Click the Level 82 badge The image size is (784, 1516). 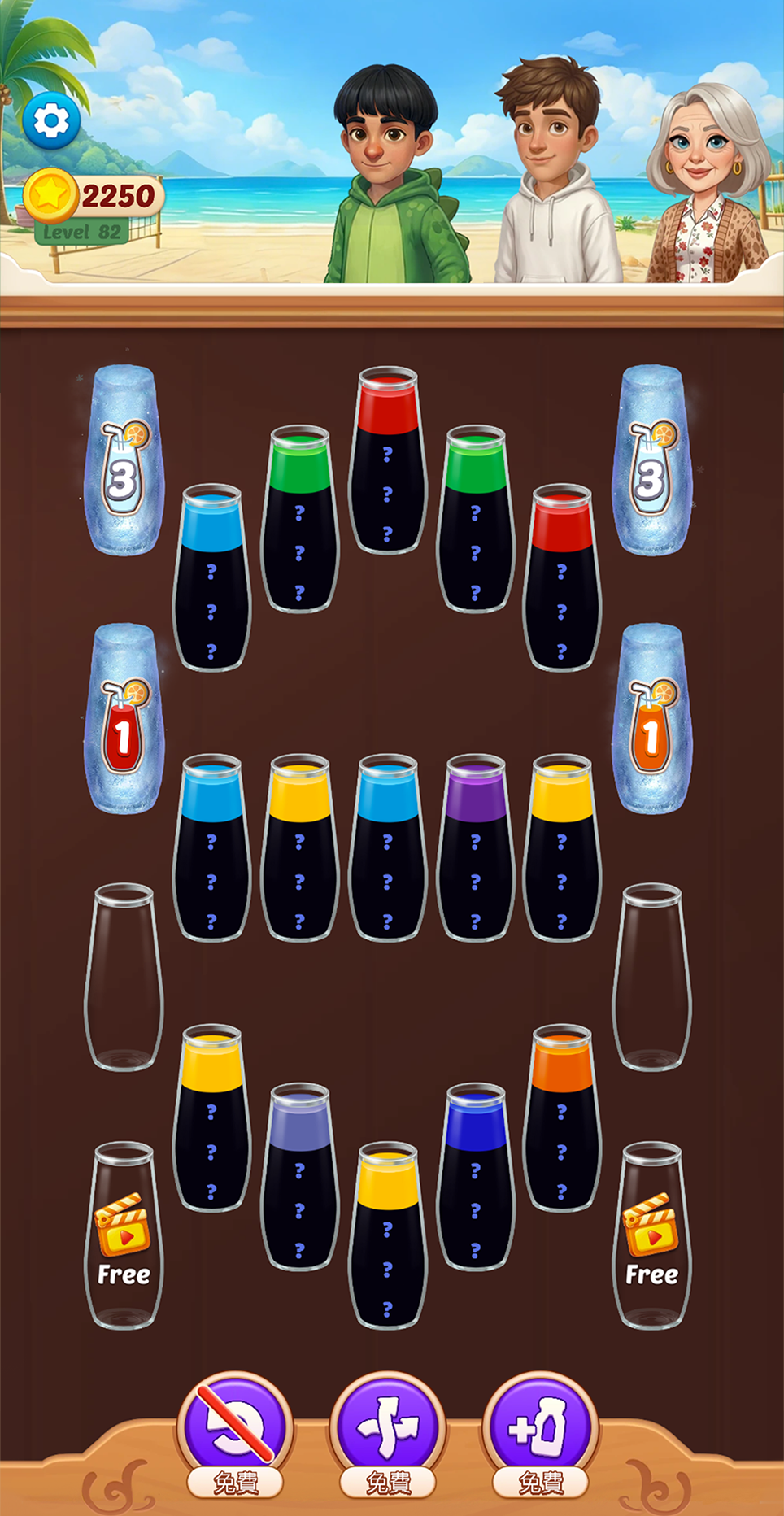(81, 232)
